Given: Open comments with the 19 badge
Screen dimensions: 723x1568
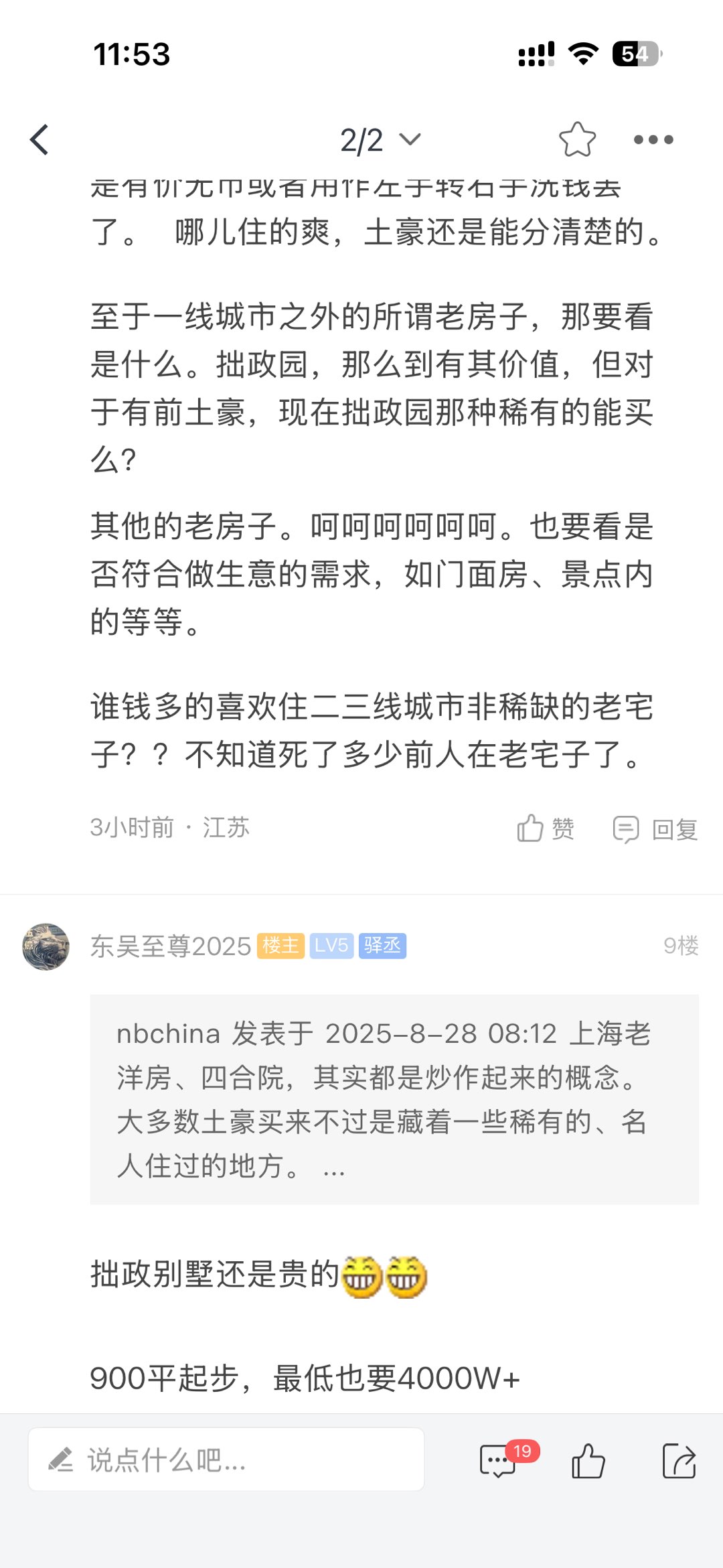Looking at the screenshot, I should 499,1460.
